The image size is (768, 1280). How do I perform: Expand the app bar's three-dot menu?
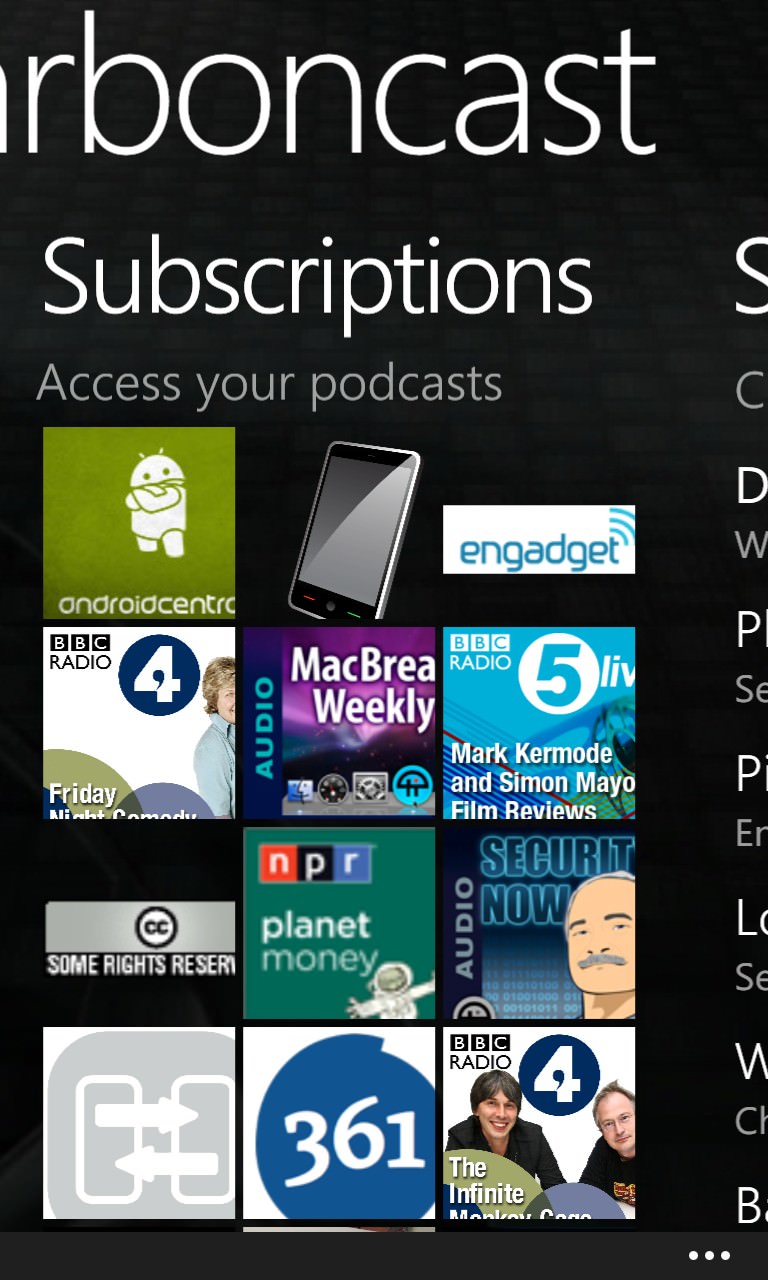tap(709, 1256)
